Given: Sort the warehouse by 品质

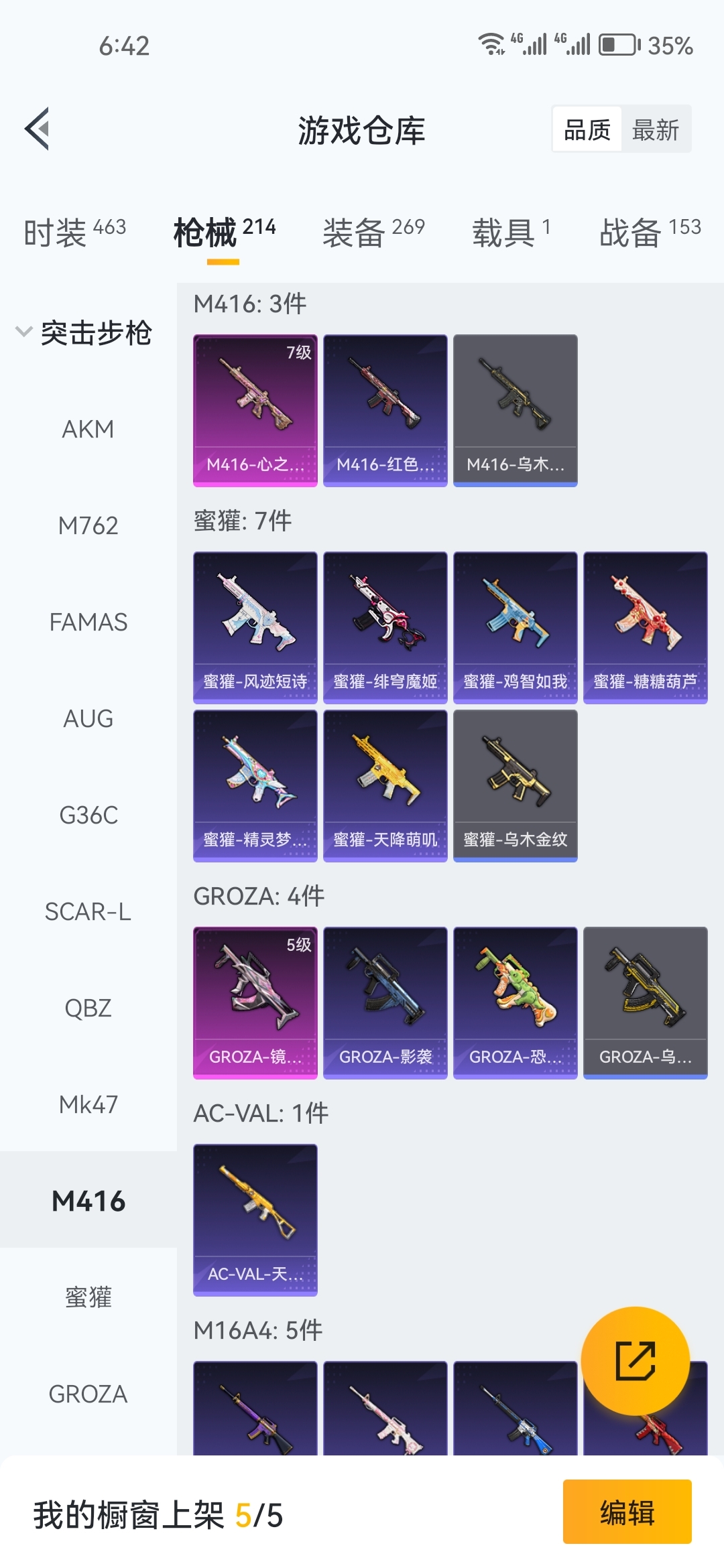Looking at the screenshot, I should click(587, 129).
